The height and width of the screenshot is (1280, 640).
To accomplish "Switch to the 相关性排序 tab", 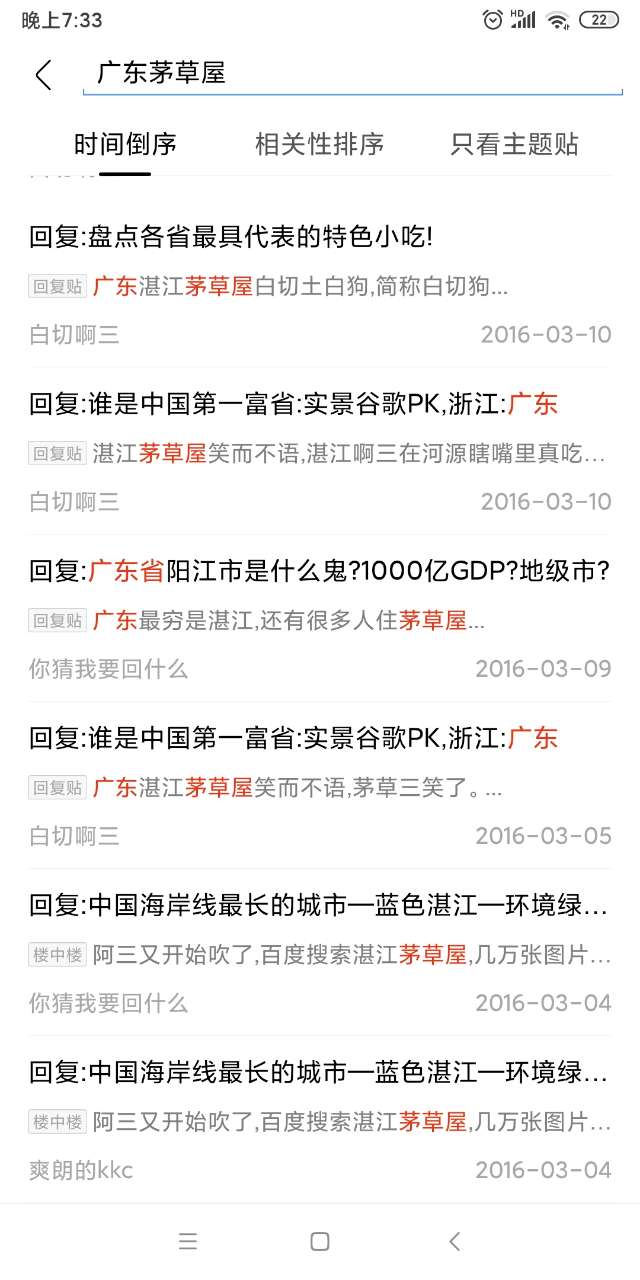I will (x=319, y=144).
